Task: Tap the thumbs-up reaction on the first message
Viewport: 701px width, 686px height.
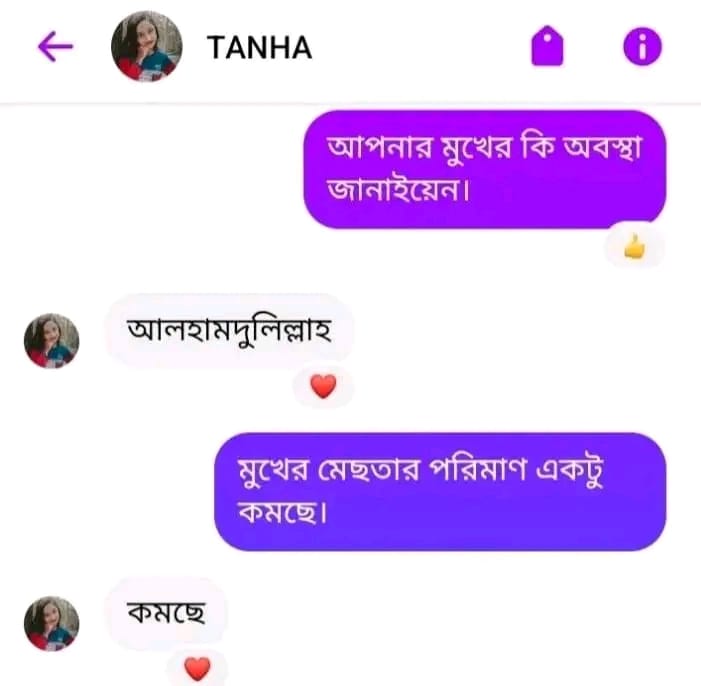Action: 634,248
